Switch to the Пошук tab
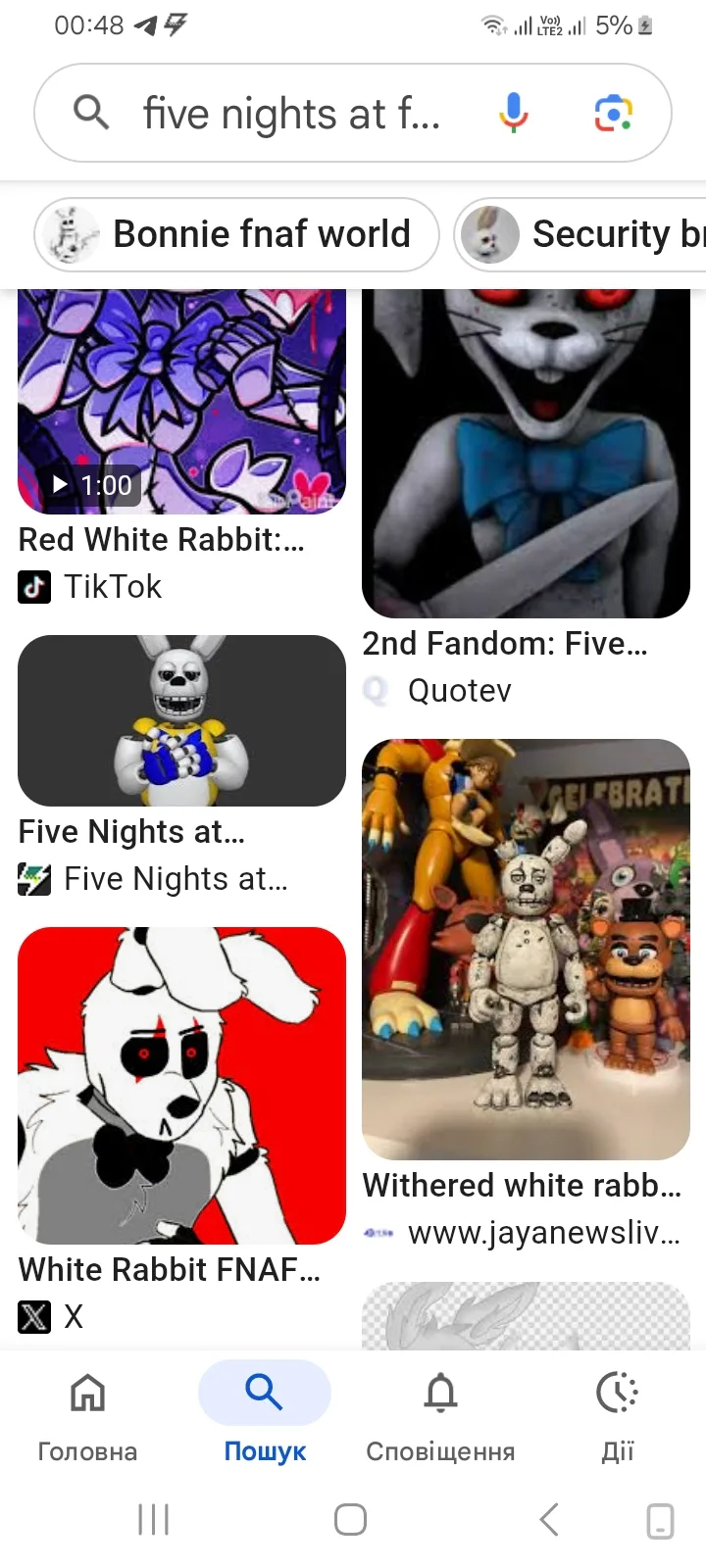Screen dimensions: 706x1568 [x=265, y=1416]
